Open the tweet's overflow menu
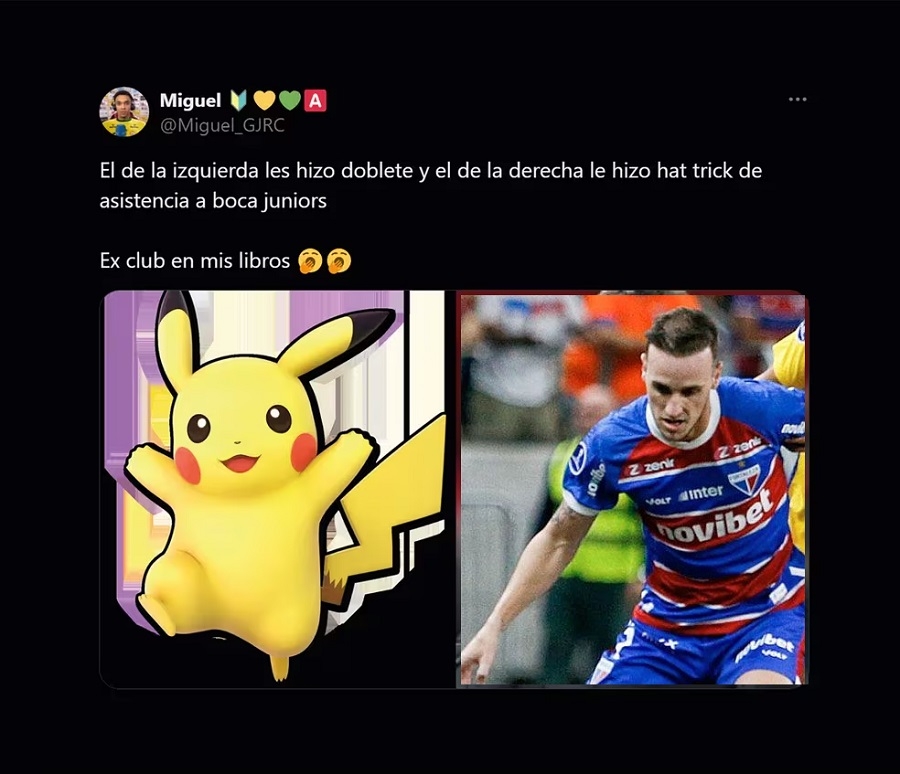900x774 pixels. point(797,100)
